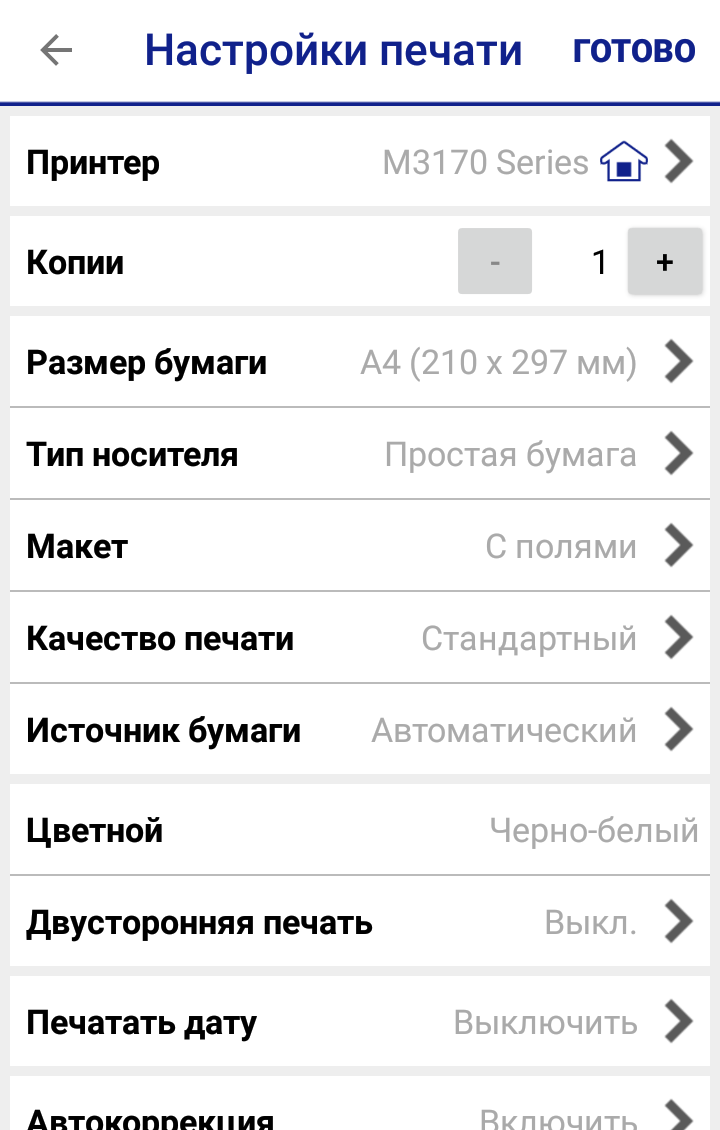Open the Принтер selection row
Screen dimensions: 720x1130
tap(360, 162)
